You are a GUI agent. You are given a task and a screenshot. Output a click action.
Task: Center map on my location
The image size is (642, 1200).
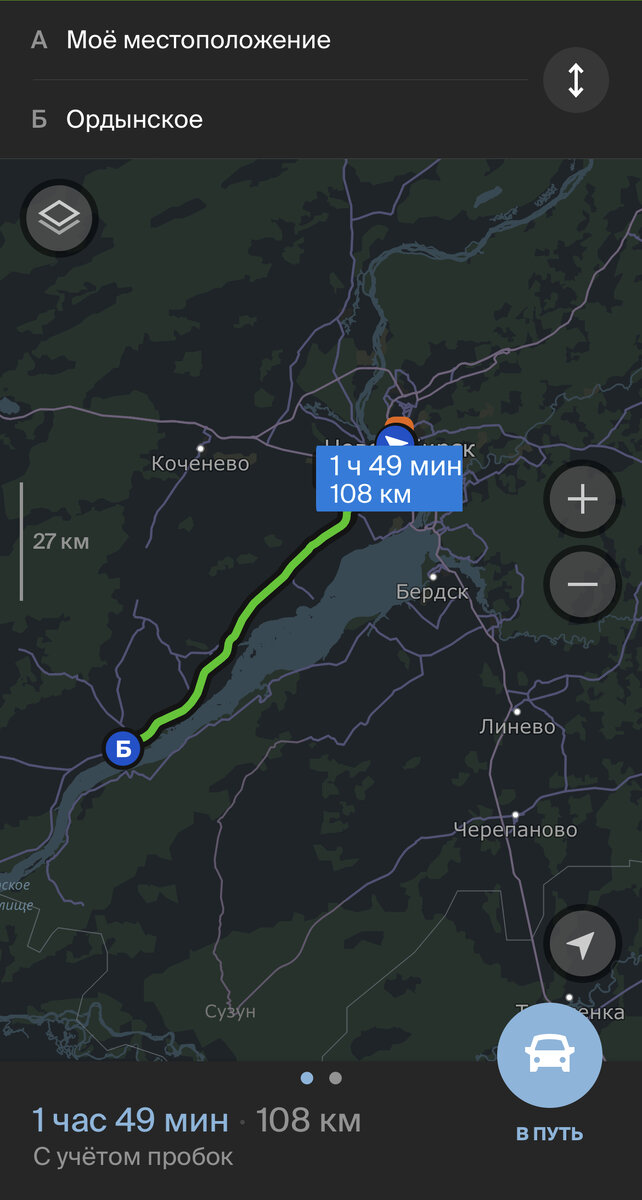pos(582,943)
